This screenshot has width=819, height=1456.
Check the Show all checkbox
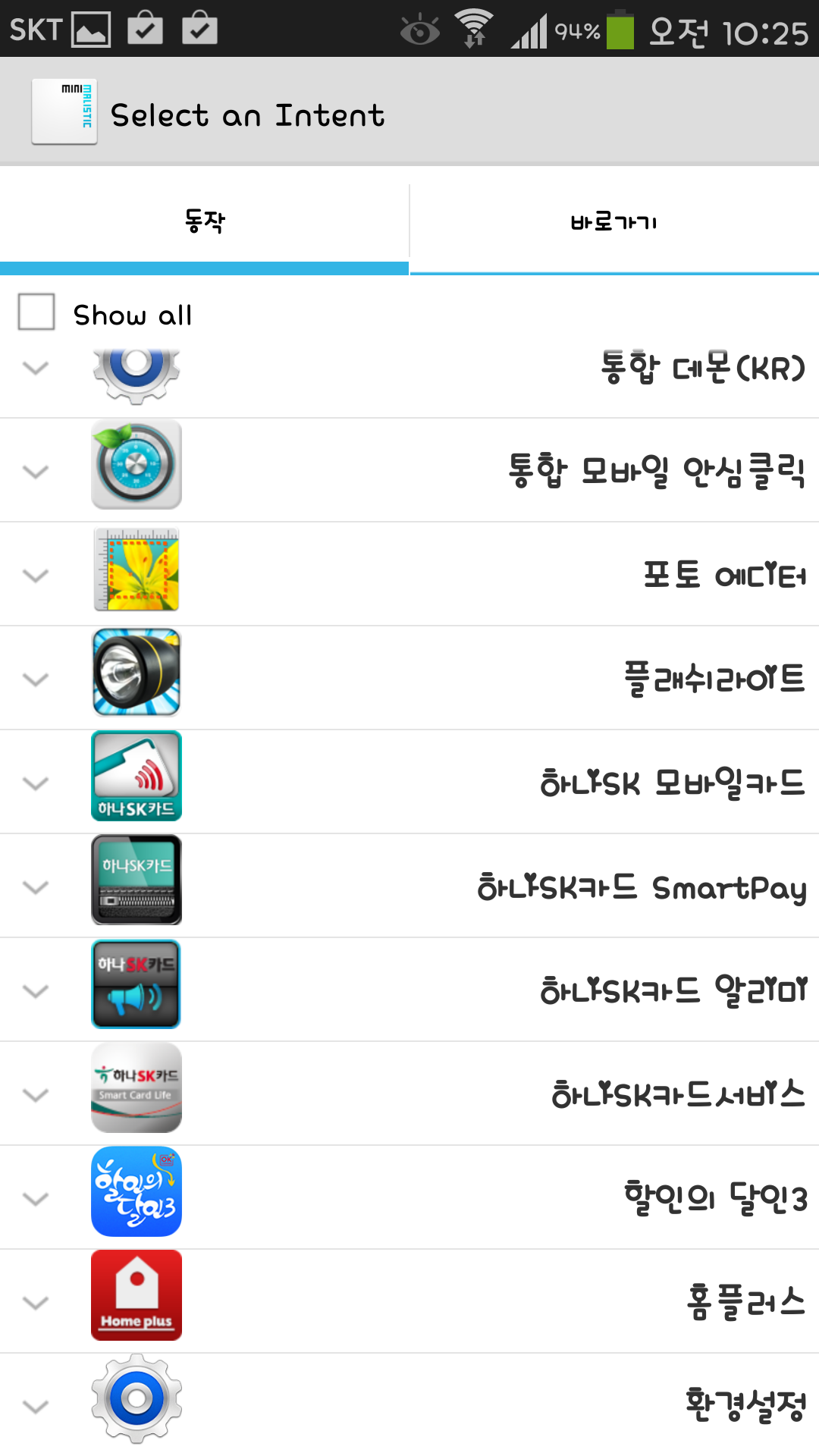click(36, 312)
